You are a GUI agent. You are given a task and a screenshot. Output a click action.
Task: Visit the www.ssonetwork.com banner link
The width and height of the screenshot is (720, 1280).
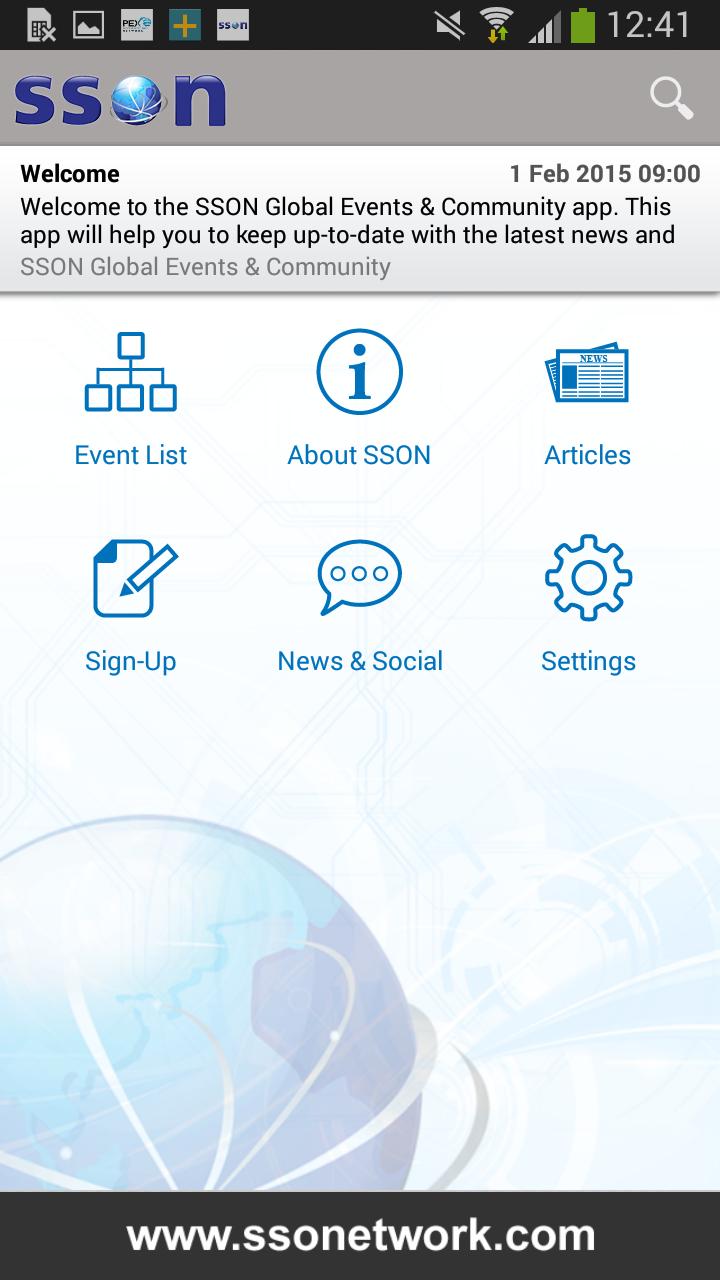click(360, 1236)
